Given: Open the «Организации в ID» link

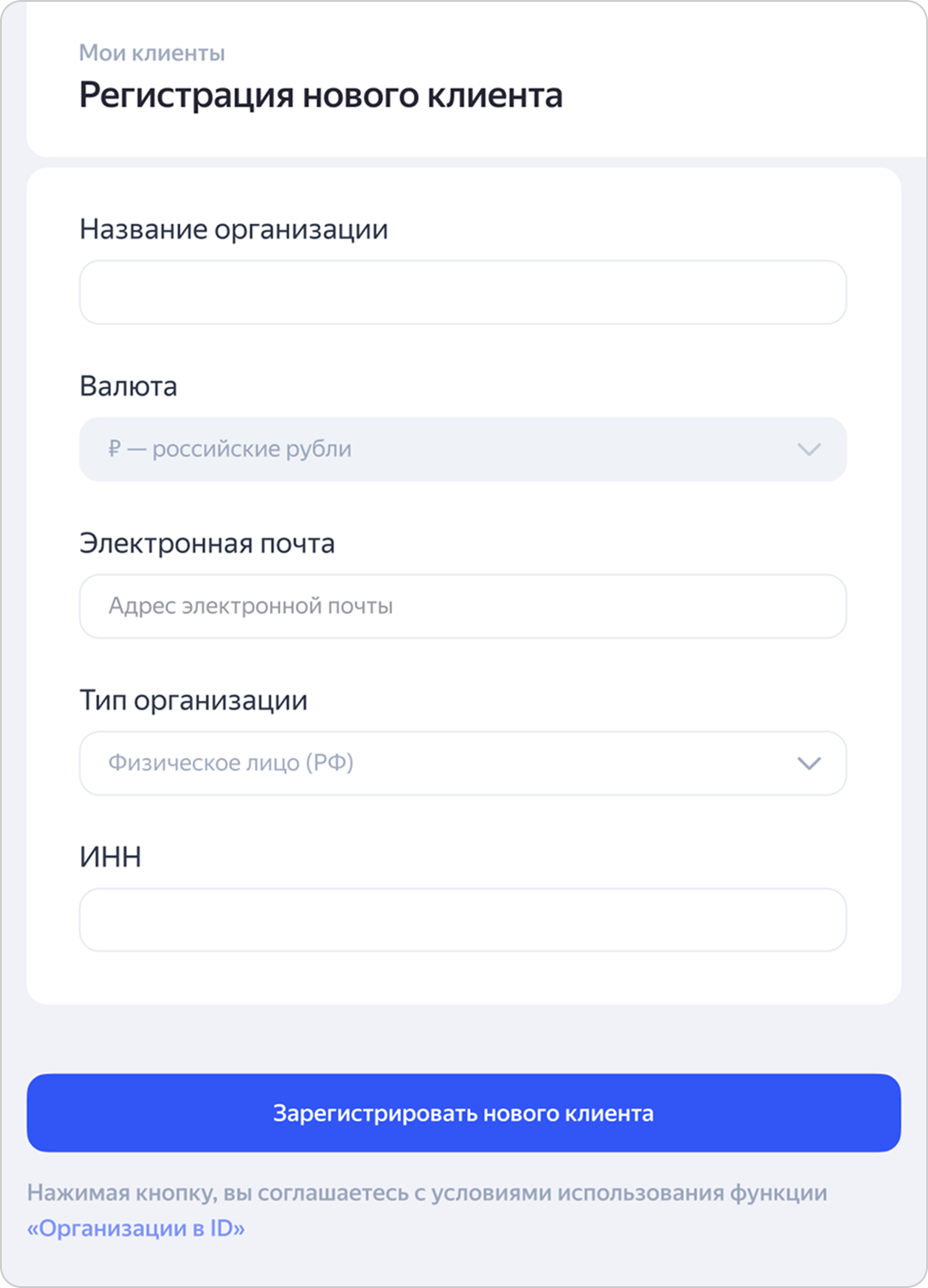Looking at the screenshot, I should point(136,1228).
